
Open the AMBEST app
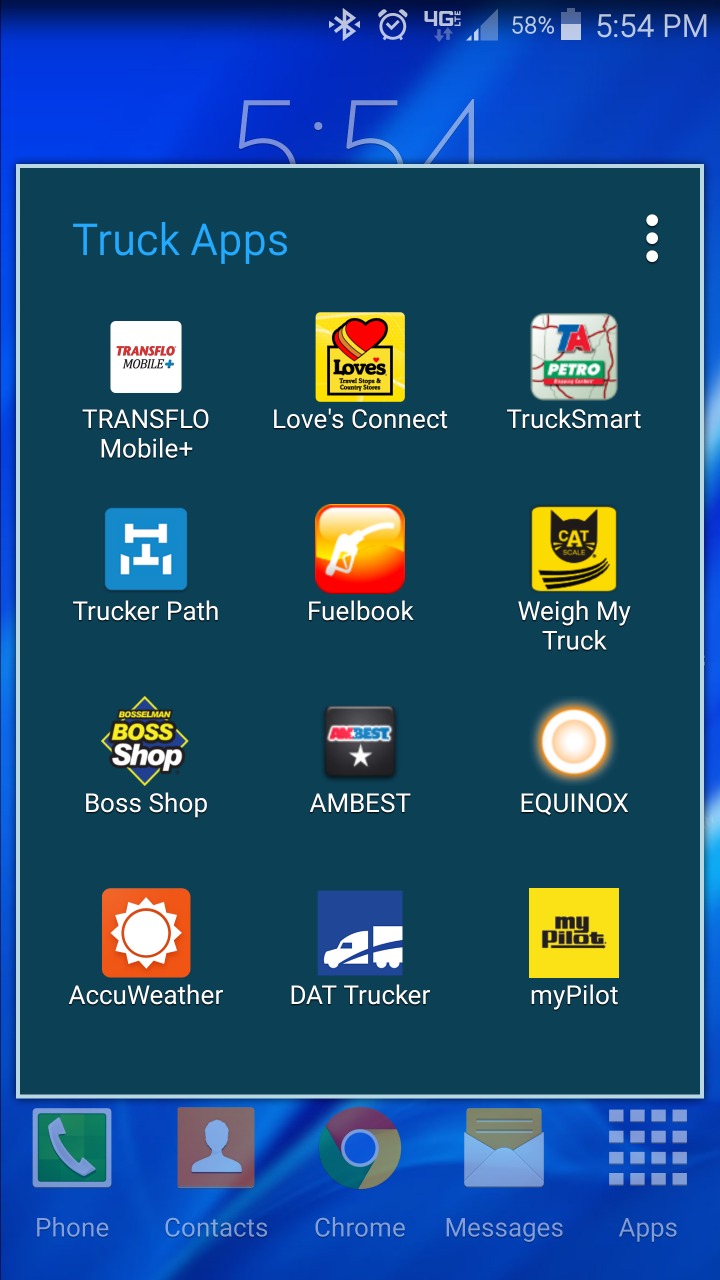pyautogui.click(x=360, y=741)
